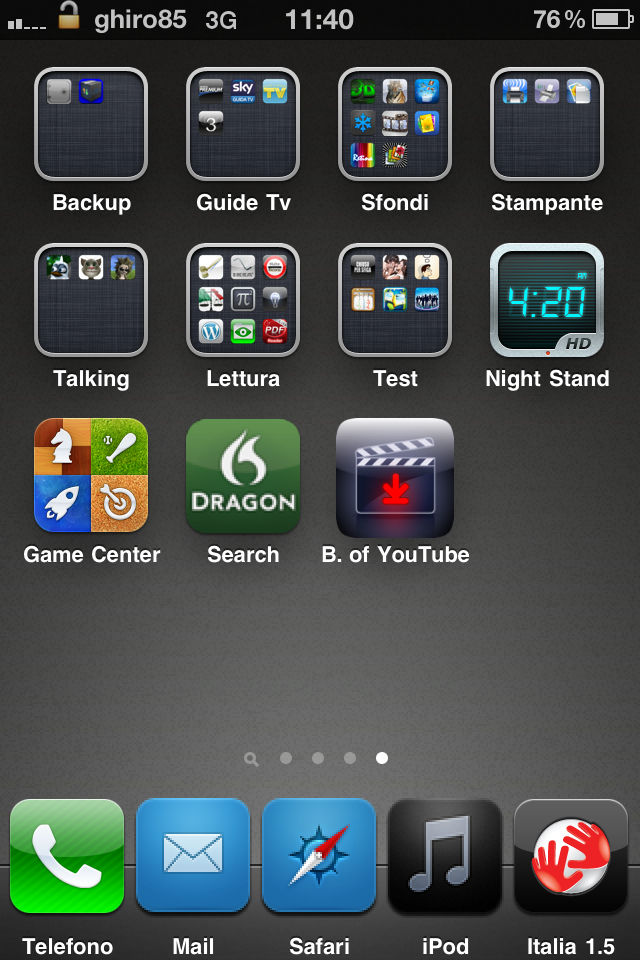Open the Telefono app in dock
This screenshot has width=640, height=960.
click(67, 856)
